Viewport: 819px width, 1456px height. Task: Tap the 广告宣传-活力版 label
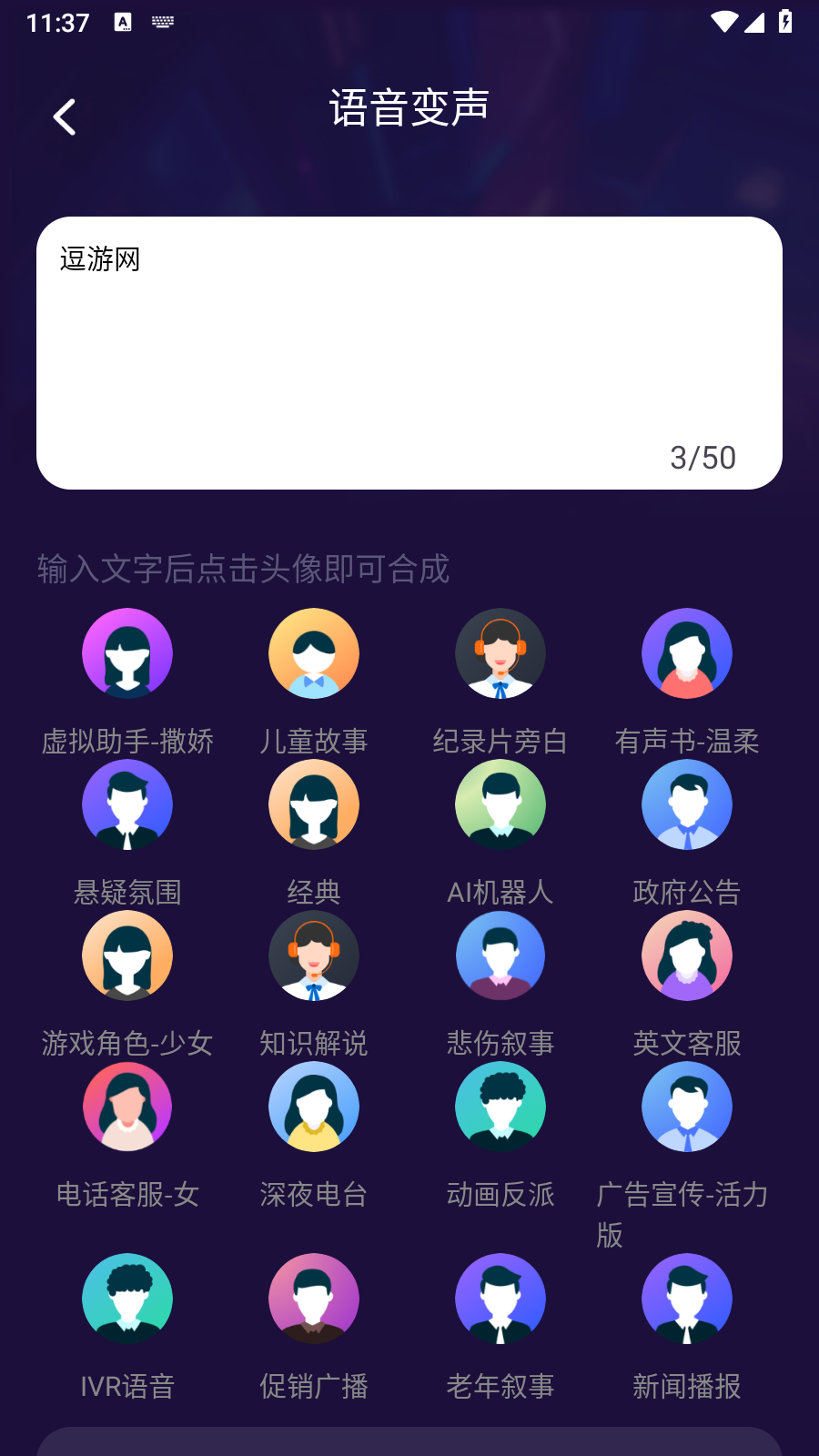(682, 1217)
